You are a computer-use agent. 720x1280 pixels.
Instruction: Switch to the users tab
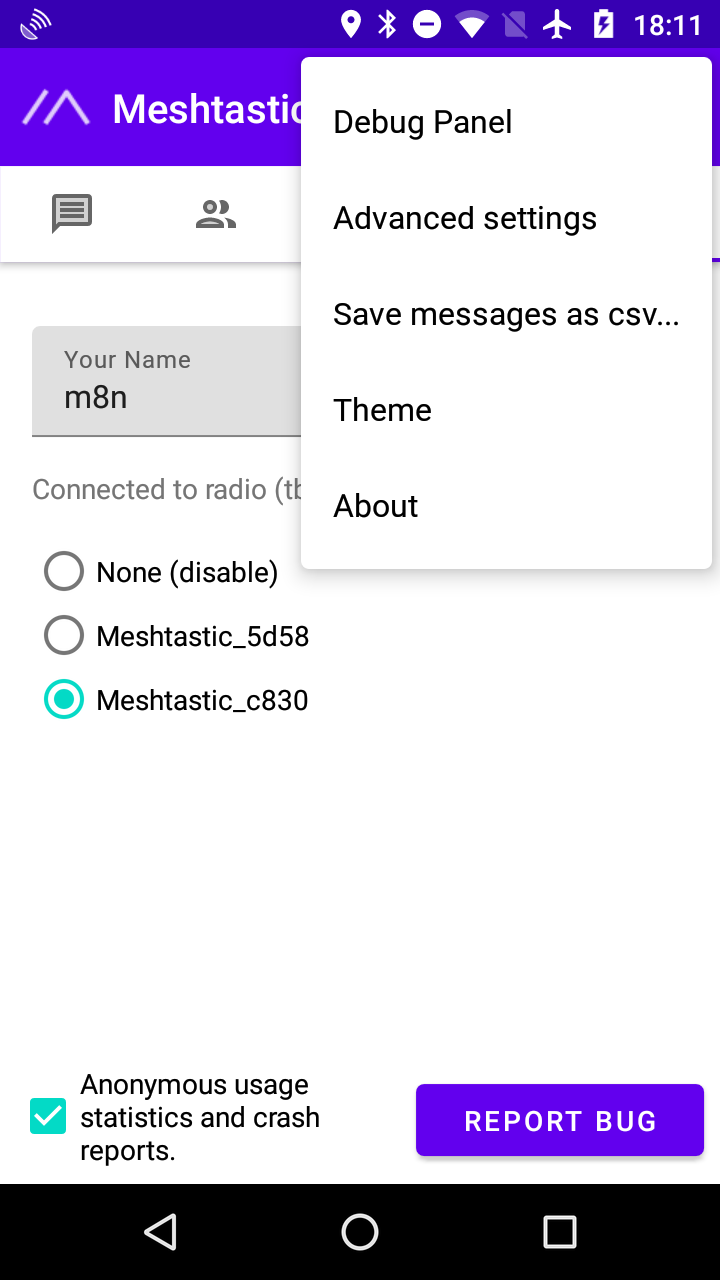pos(216,214)
